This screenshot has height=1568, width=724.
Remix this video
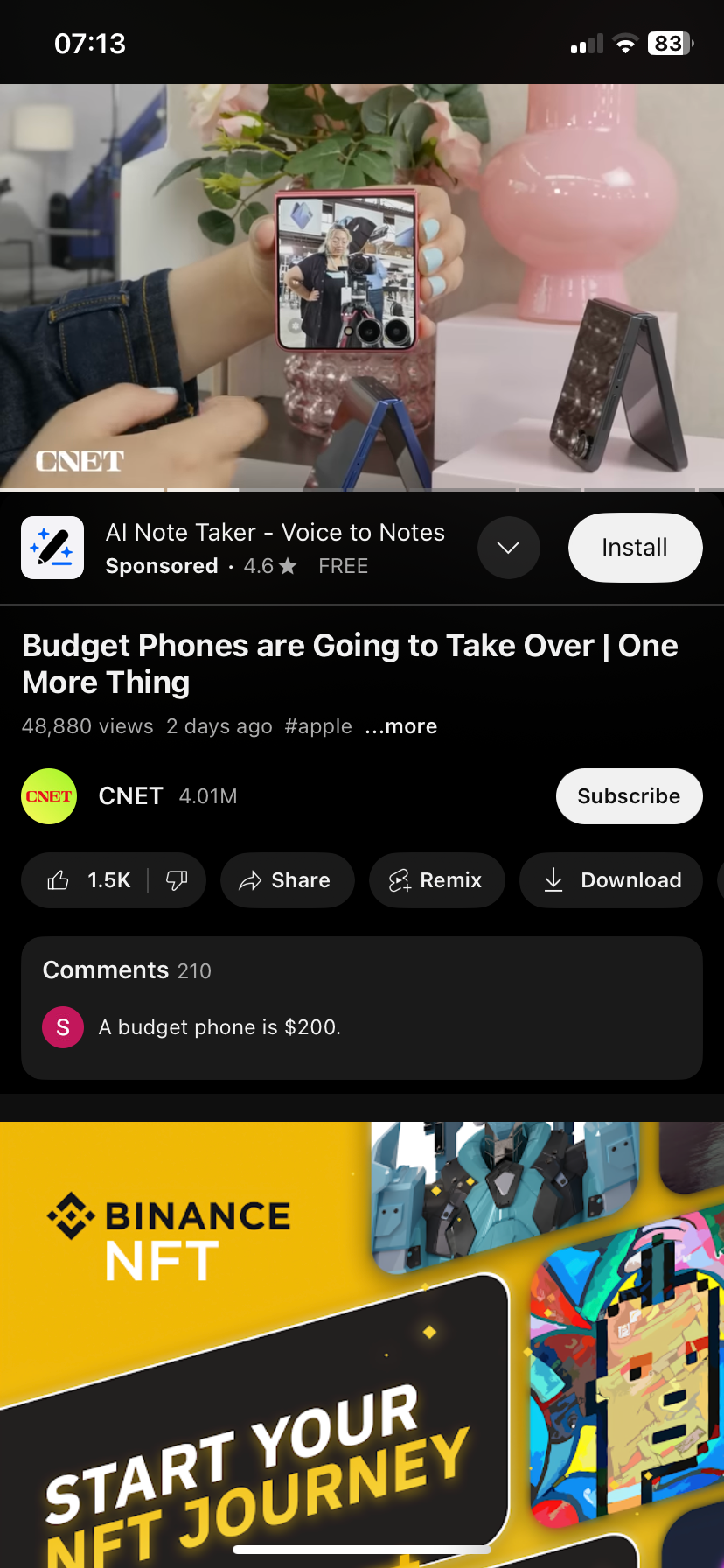[436, 880]
